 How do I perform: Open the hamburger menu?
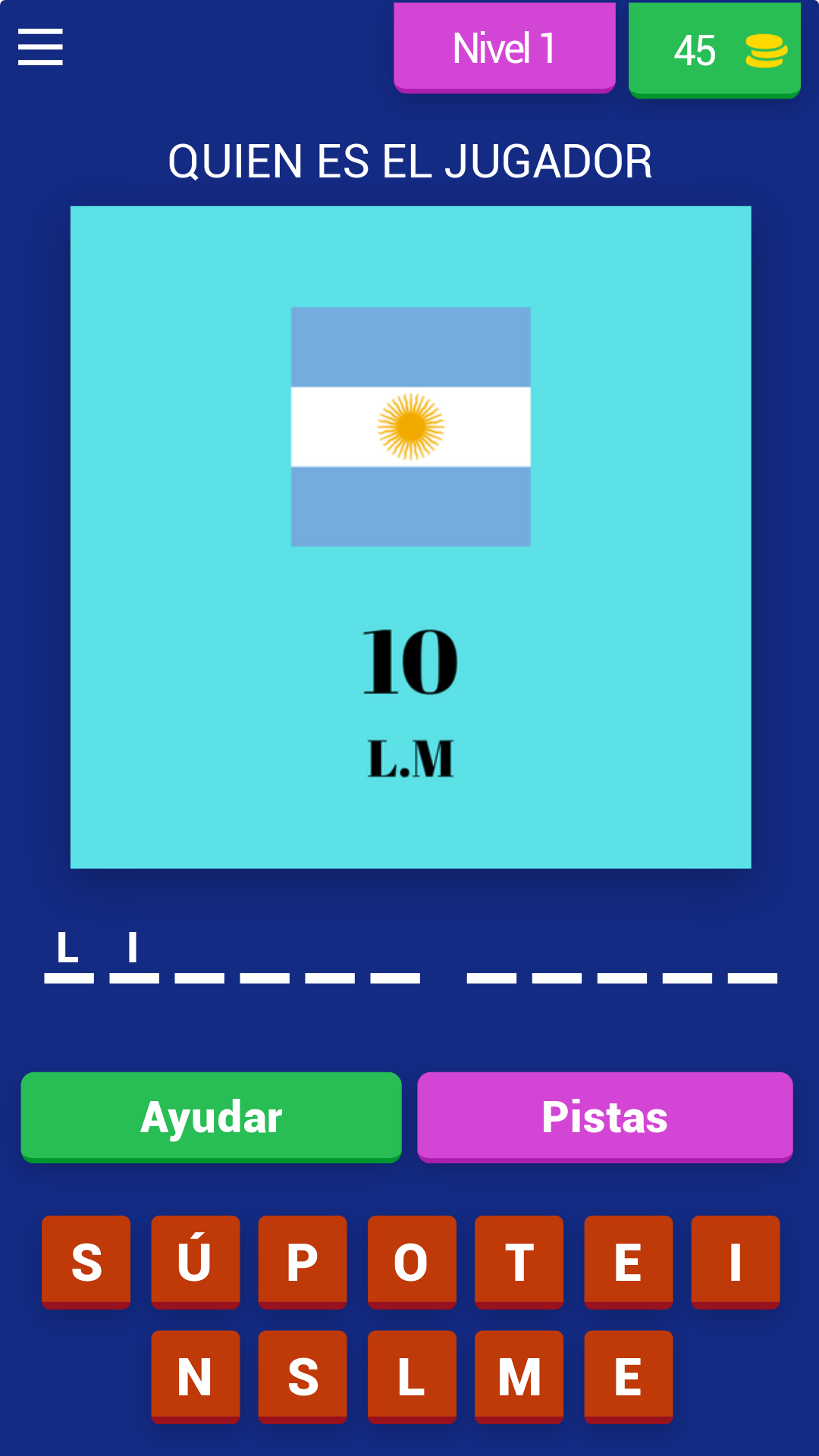pos(39,47)
